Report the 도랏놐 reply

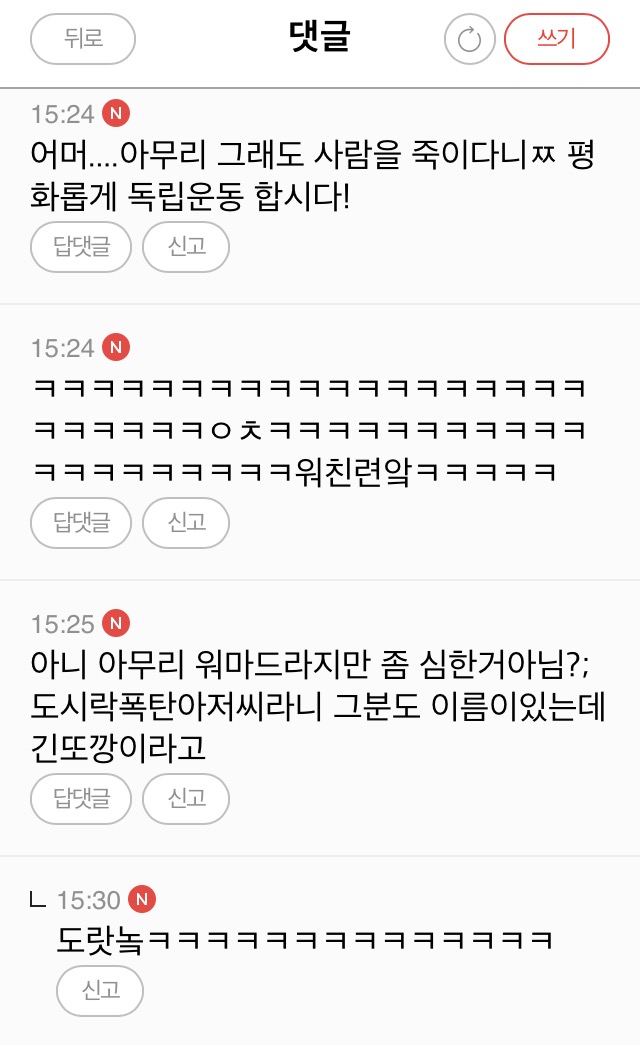100,991
